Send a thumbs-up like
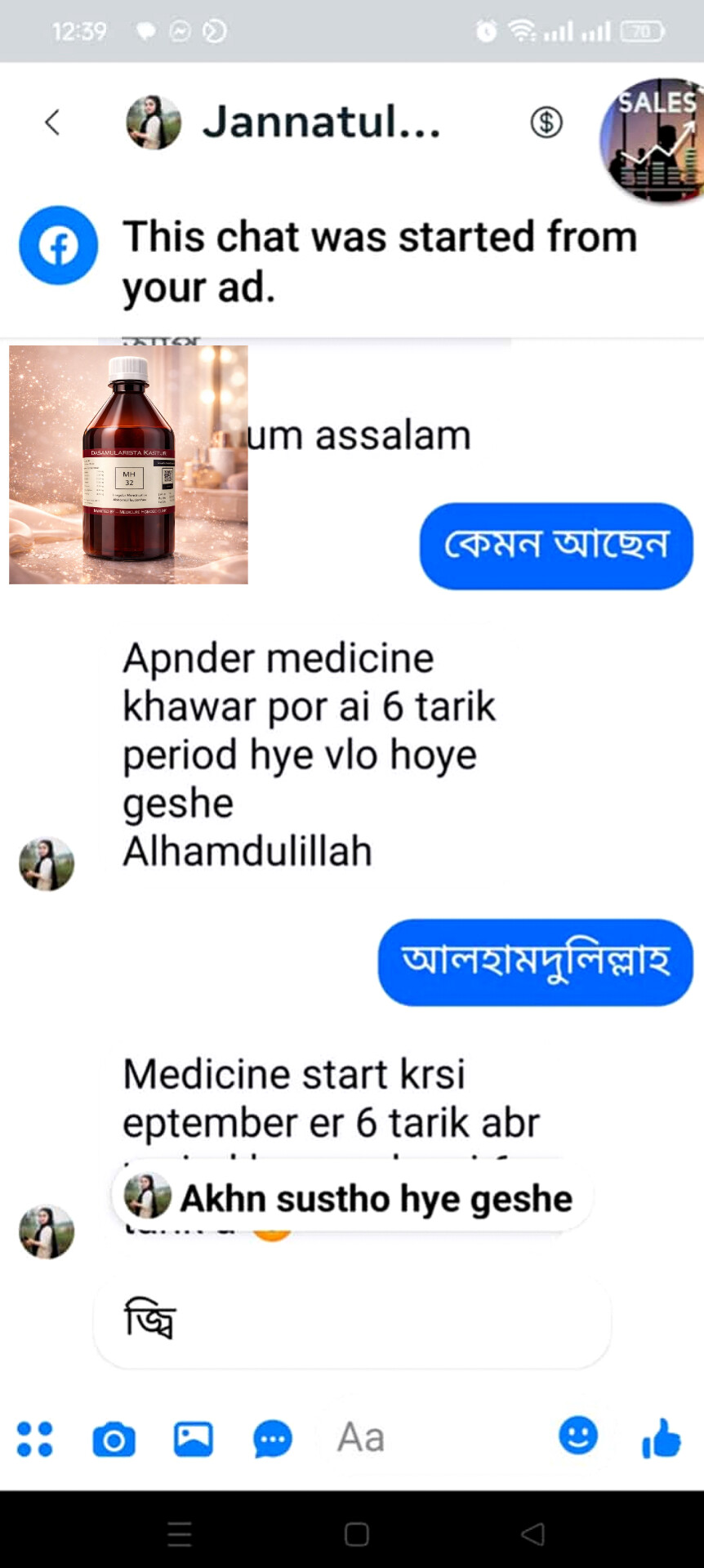This screenshot has height=1568, width=704. point(662,1437)
